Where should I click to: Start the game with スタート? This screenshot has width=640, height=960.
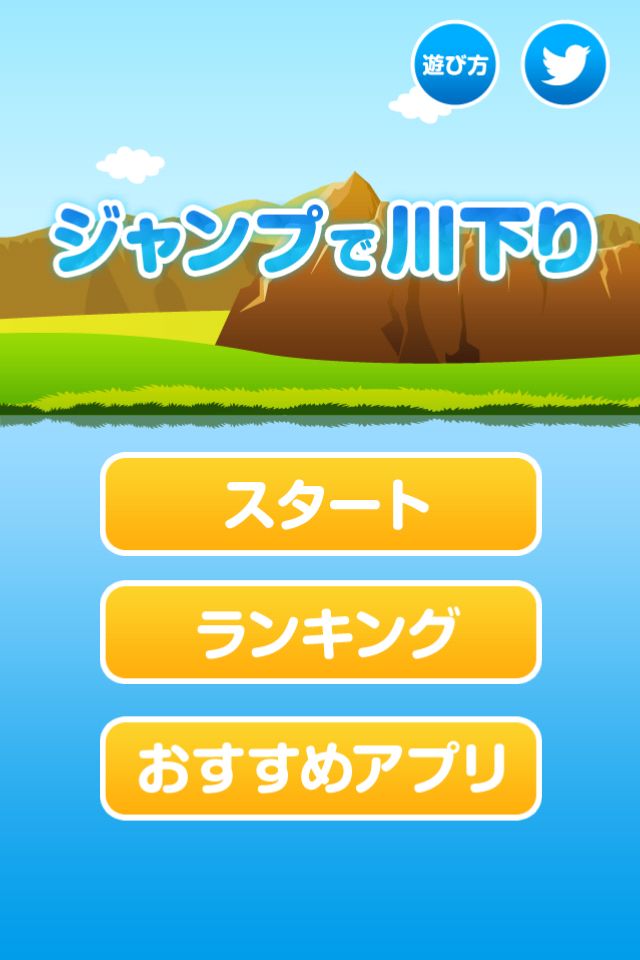point(321,504)
